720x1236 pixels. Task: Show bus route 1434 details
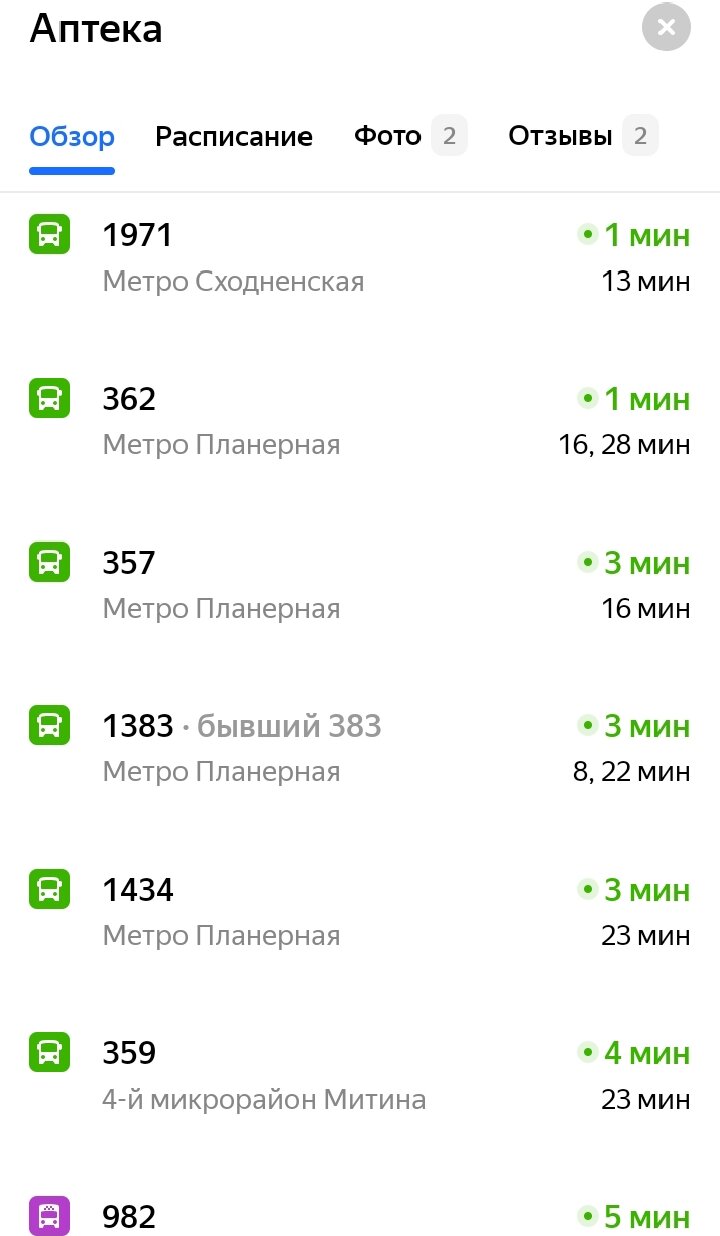[x=360, y=912]
